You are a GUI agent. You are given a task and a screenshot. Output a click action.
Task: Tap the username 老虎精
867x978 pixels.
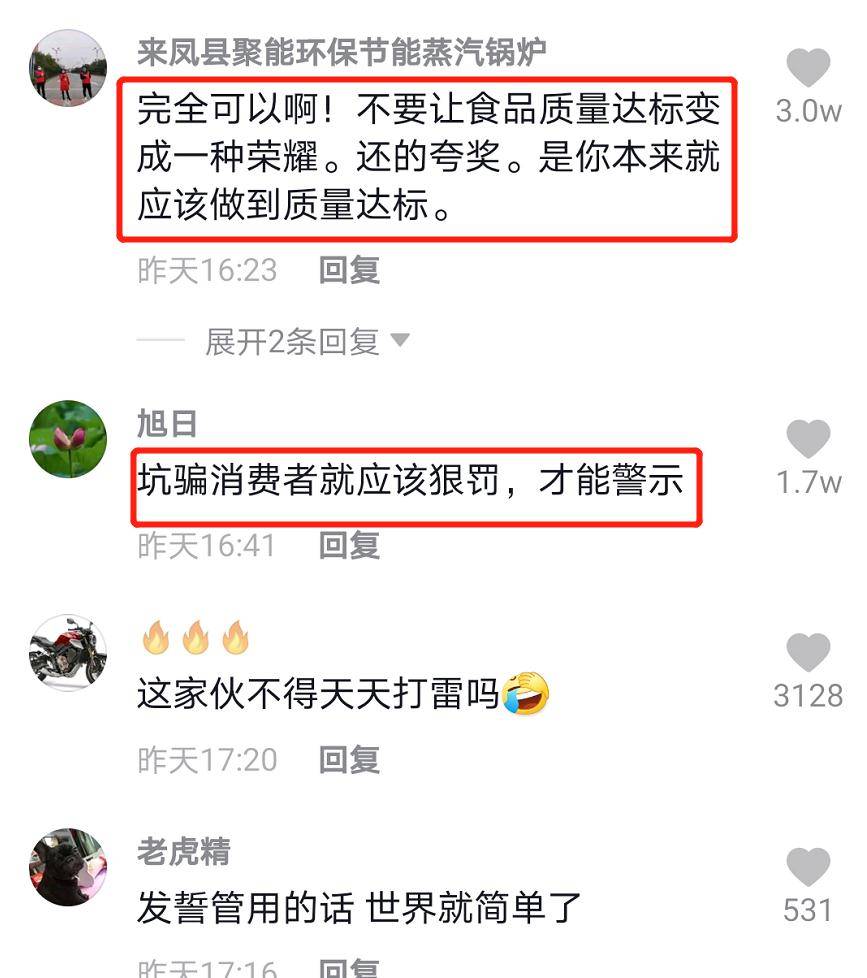184,852
